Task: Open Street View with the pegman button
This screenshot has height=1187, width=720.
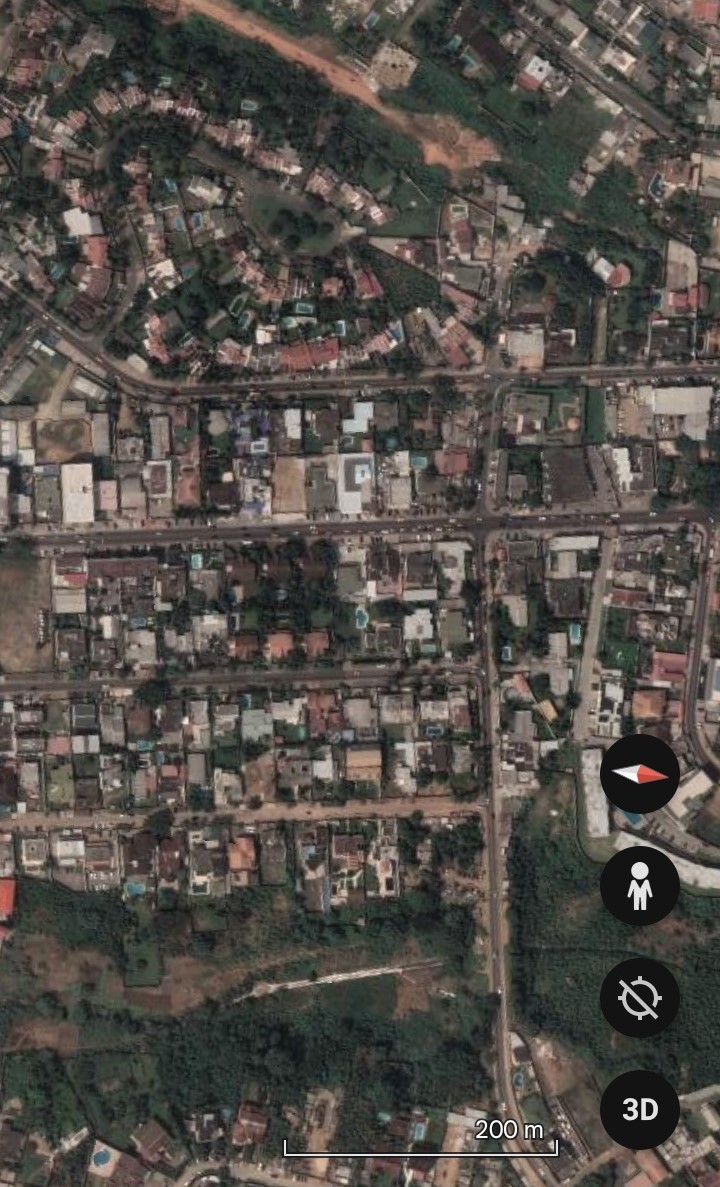Action: 640,886
